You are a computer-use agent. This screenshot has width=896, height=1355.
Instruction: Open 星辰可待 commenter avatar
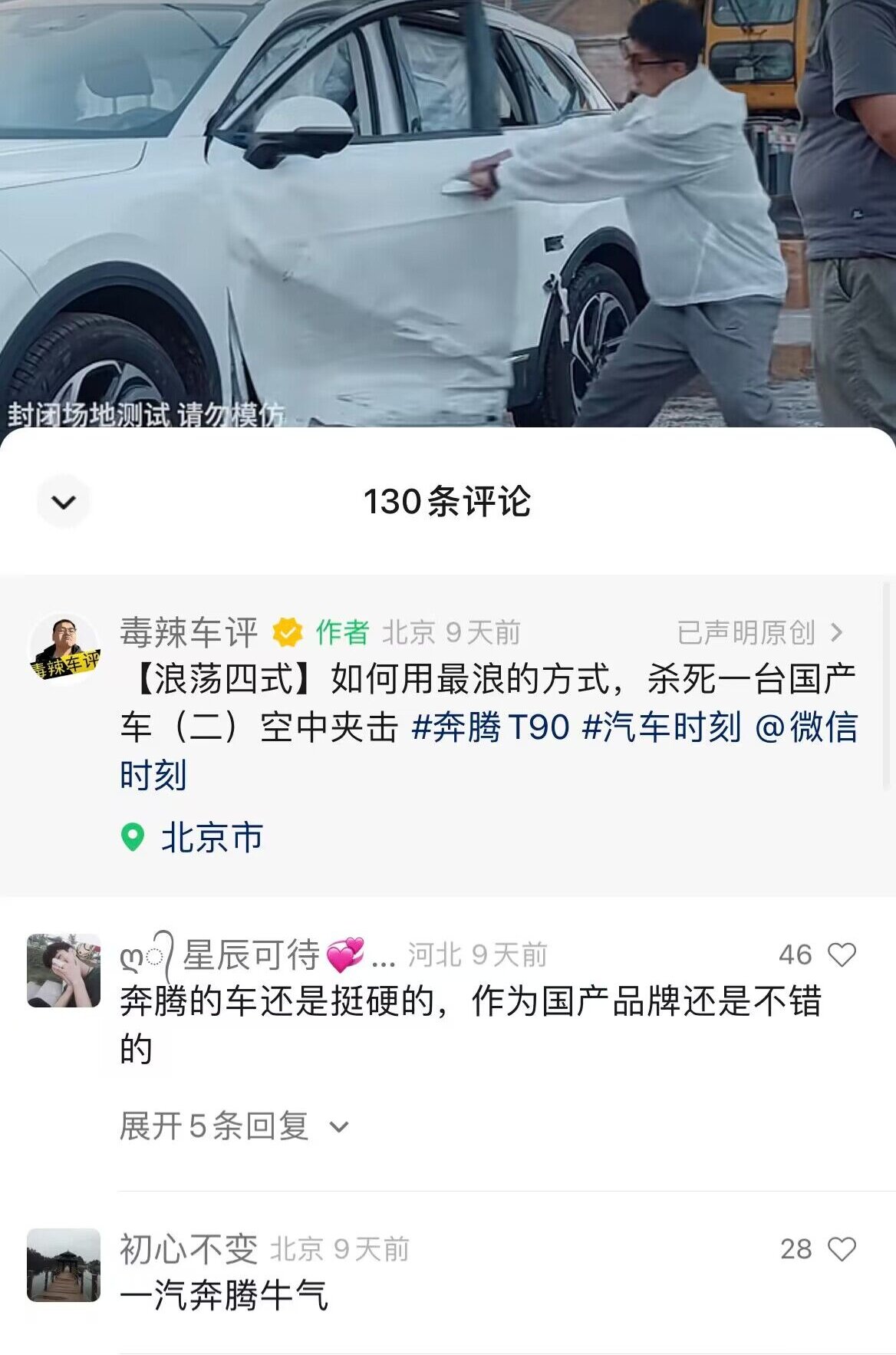64,971
